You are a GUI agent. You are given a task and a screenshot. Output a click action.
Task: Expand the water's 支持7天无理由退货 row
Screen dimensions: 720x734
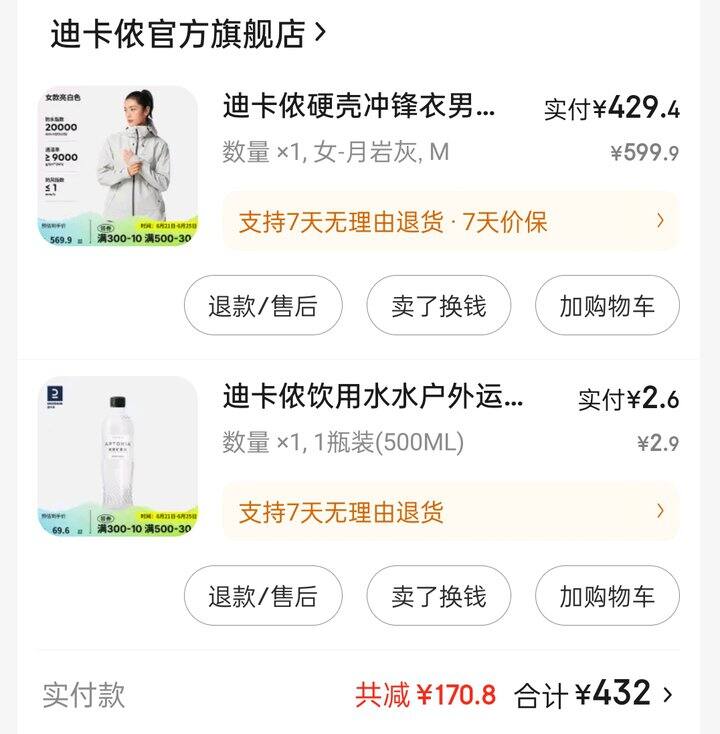tap(450, 512)
